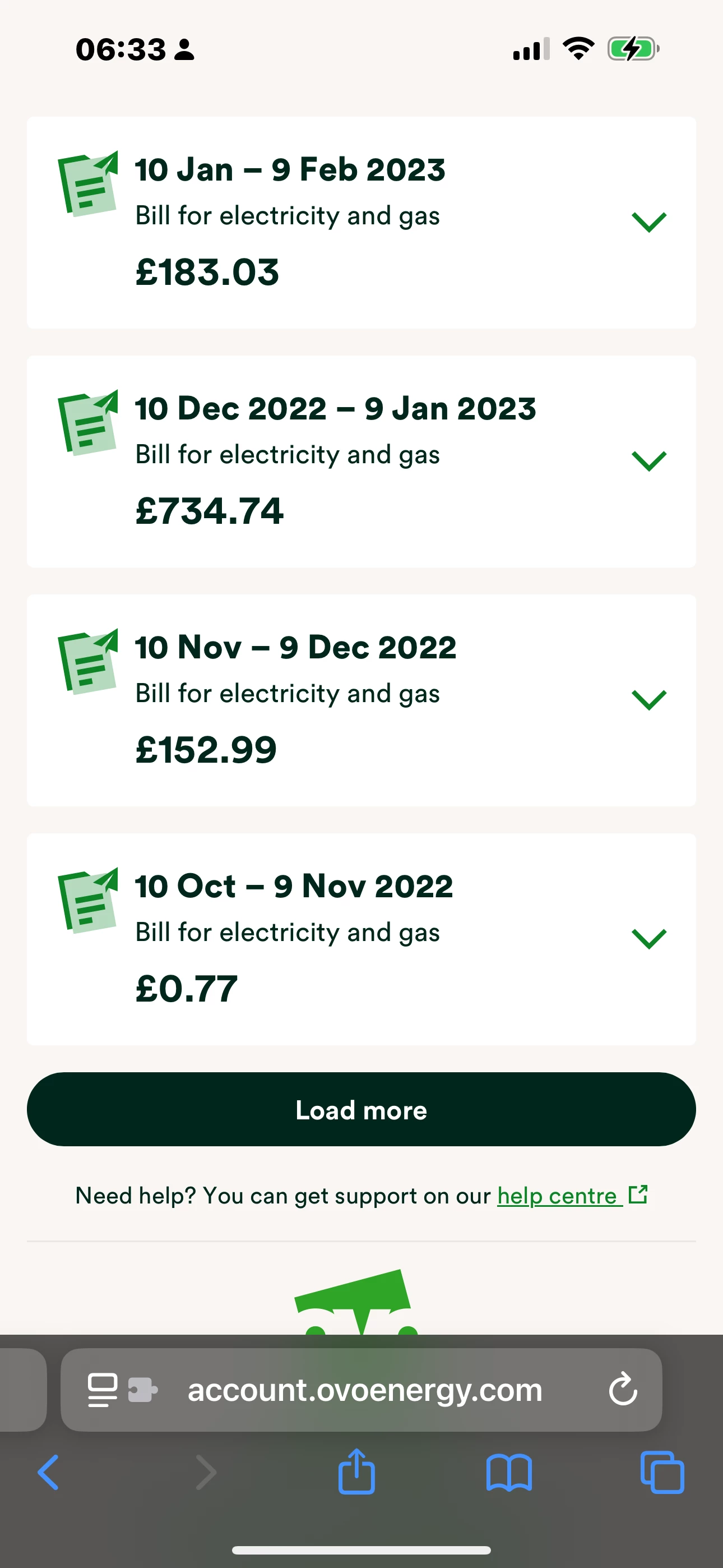Open Safari bookmarks
This screenshot has width=723, height=1568.
point(509,1473)
